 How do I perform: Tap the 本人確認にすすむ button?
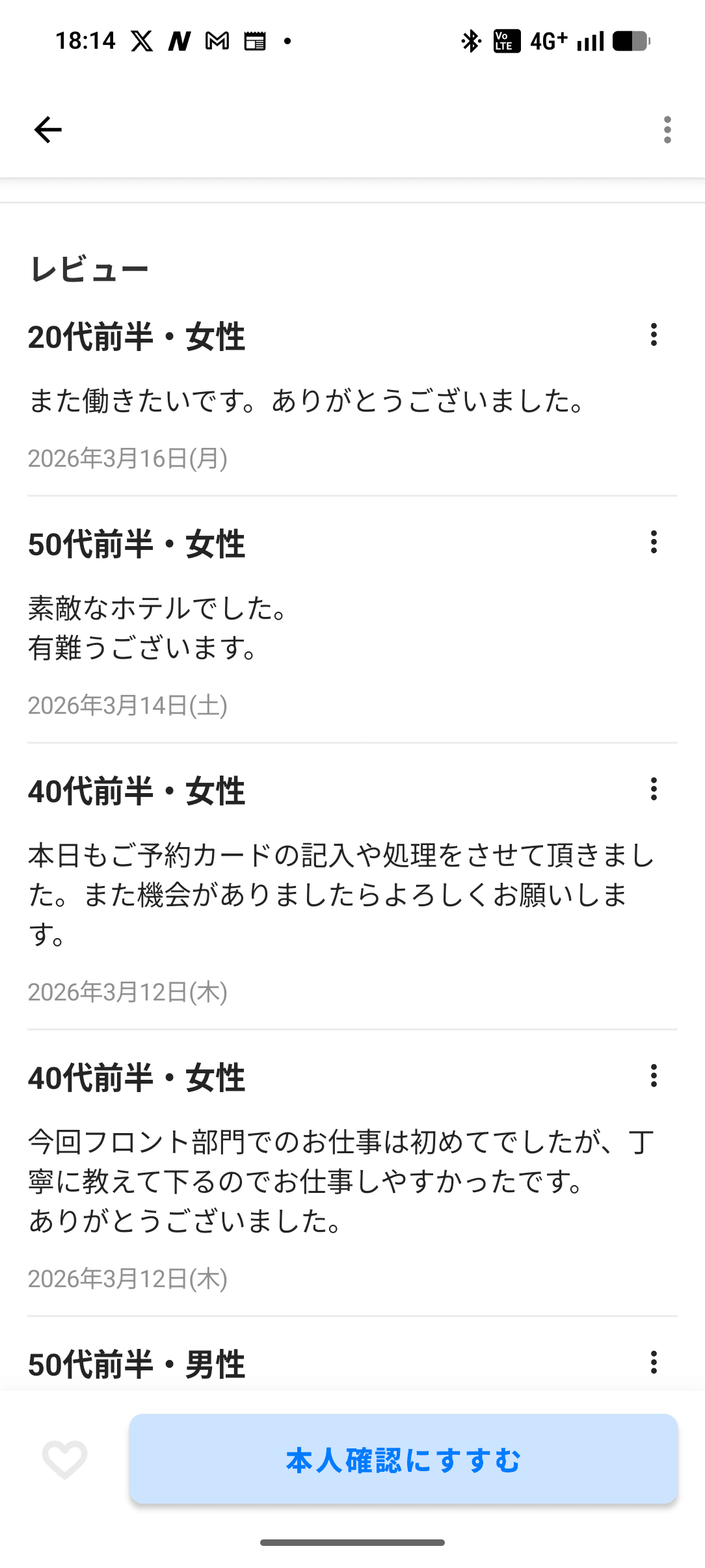pos(403,1459)
